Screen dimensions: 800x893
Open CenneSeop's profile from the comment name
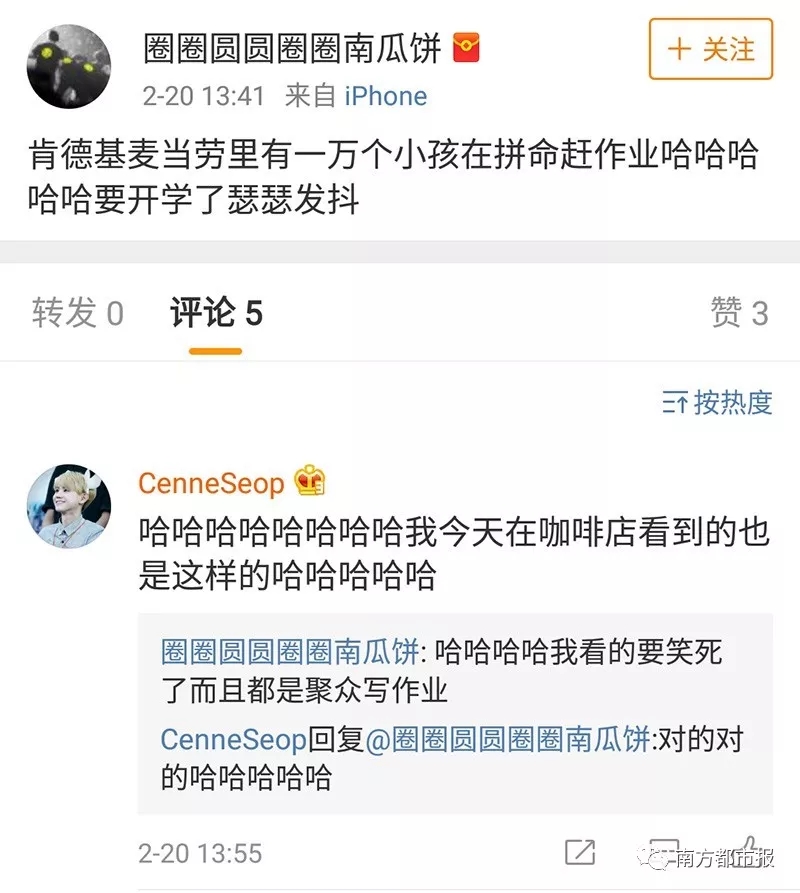pos(211,484)
